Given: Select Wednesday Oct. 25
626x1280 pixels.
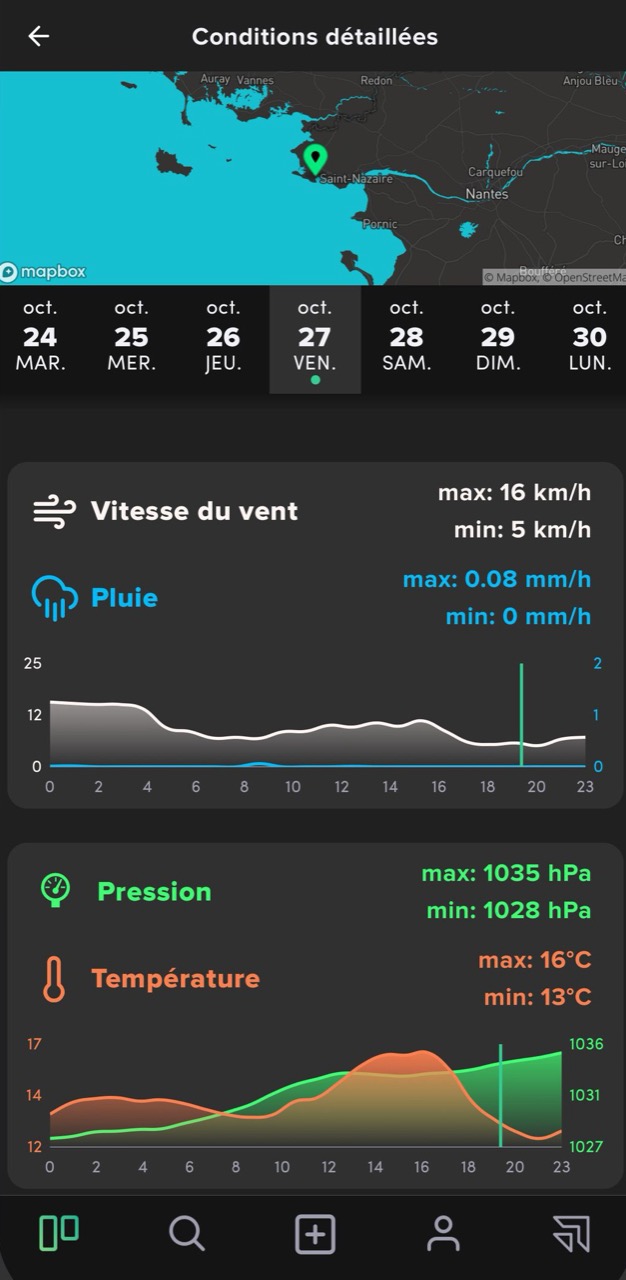Looking at the screenshot, I should coord(131,337).
